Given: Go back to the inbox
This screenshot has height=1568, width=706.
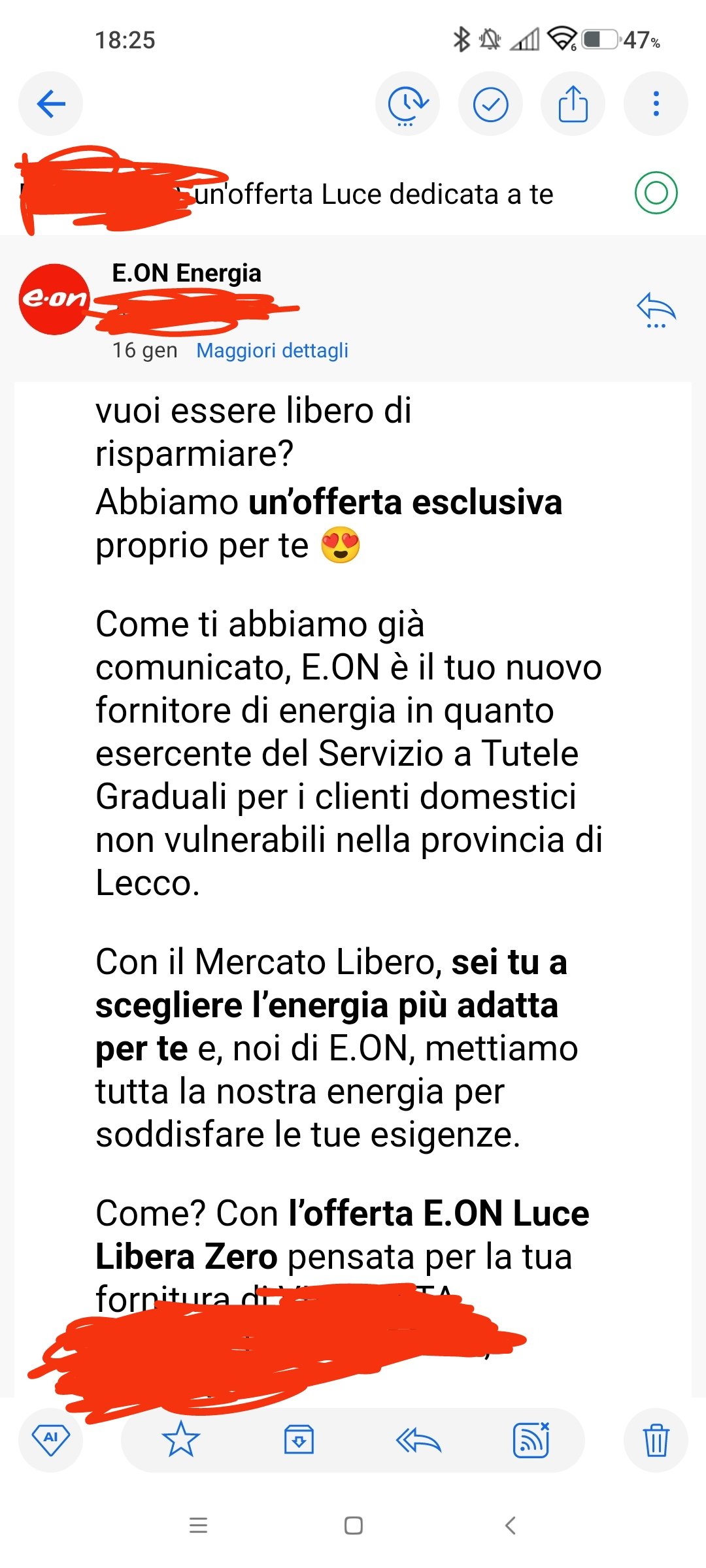Looking at the screenshot, I should 51,104.
